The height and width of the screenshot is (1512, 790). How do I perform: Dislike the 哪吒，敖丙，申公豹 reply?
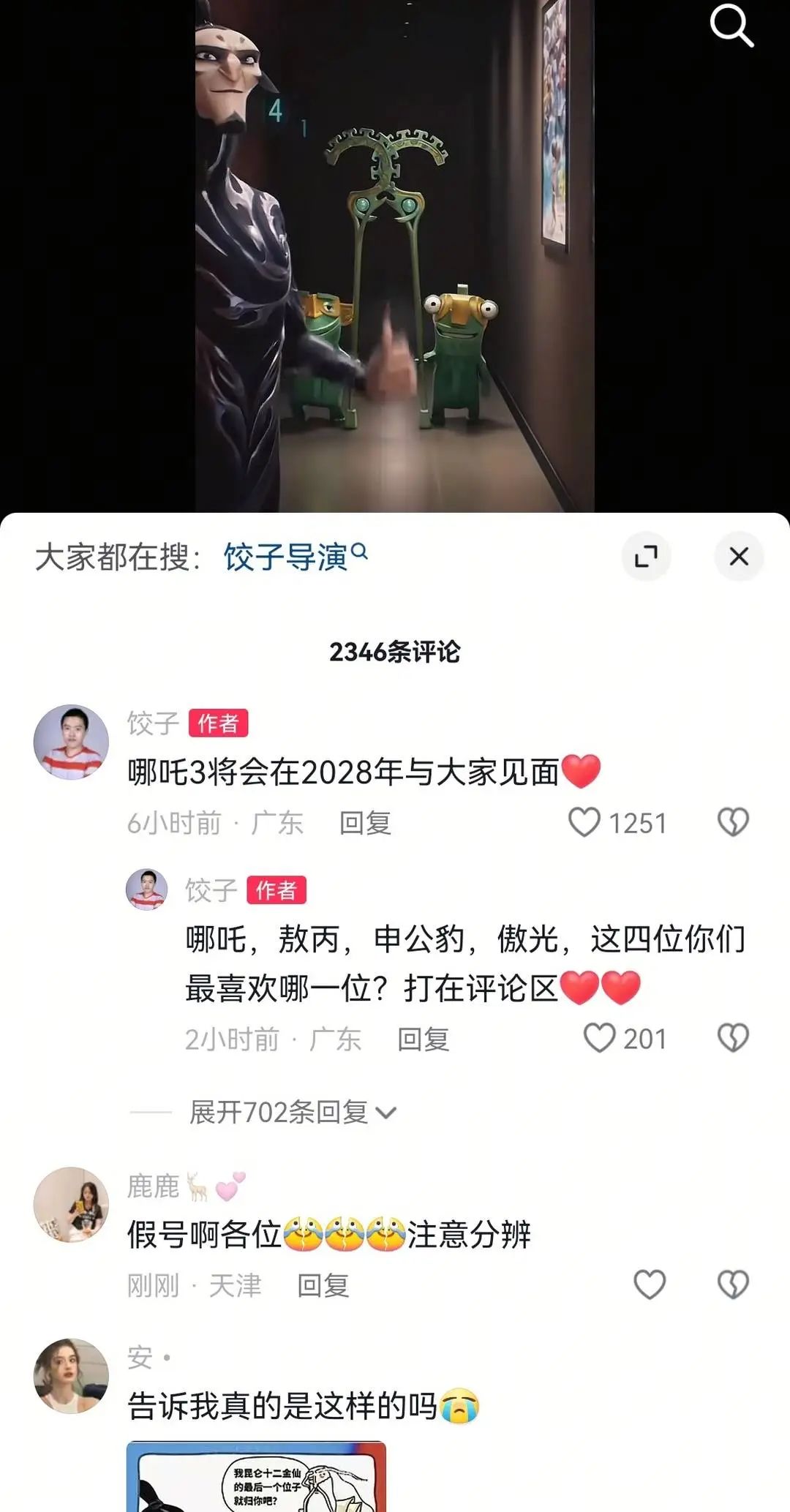click(733, 1038)
